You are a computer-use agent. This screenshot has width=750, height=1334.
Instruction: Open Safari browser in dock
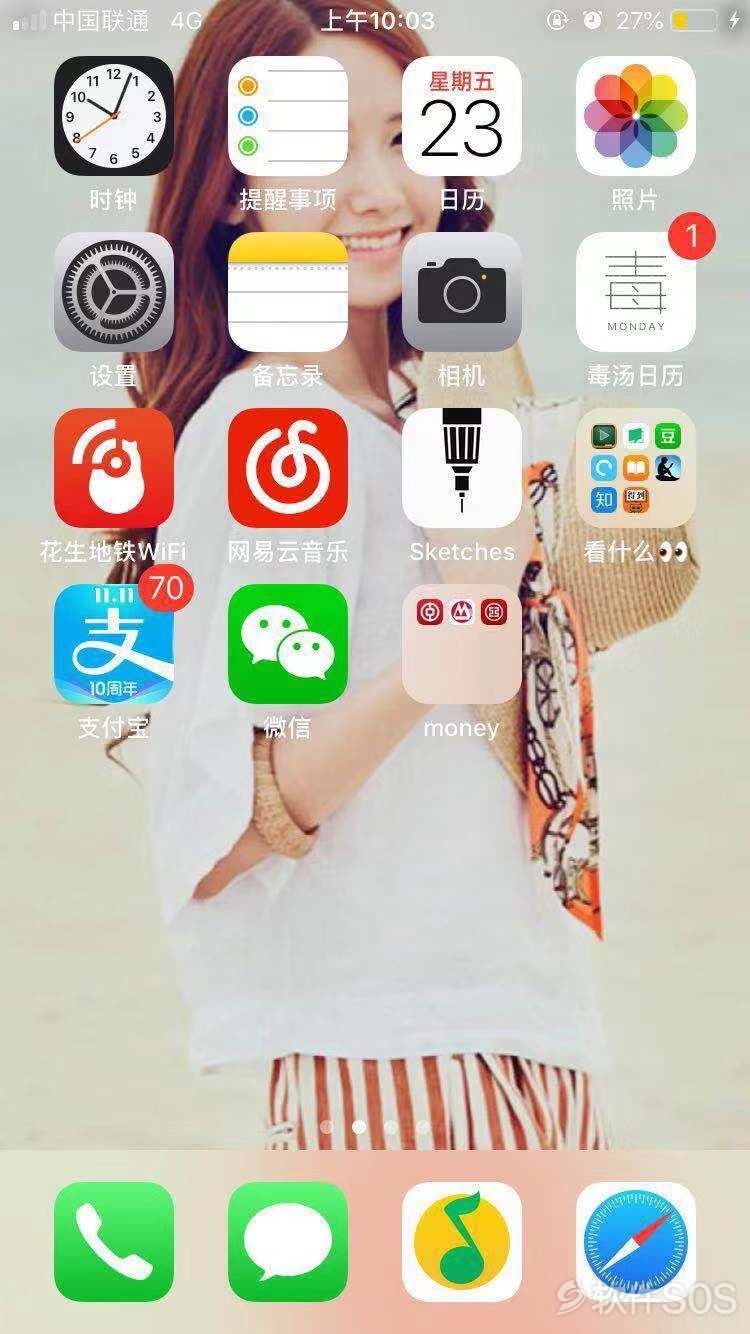click(x=635, y=1242)
